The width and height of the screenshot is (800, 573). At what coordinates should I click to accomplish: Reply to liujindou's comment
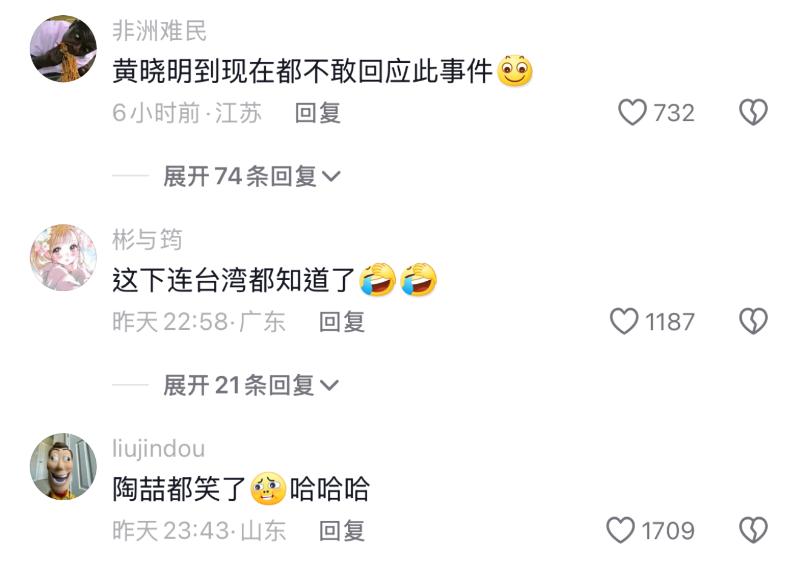(x=342, y=530)
